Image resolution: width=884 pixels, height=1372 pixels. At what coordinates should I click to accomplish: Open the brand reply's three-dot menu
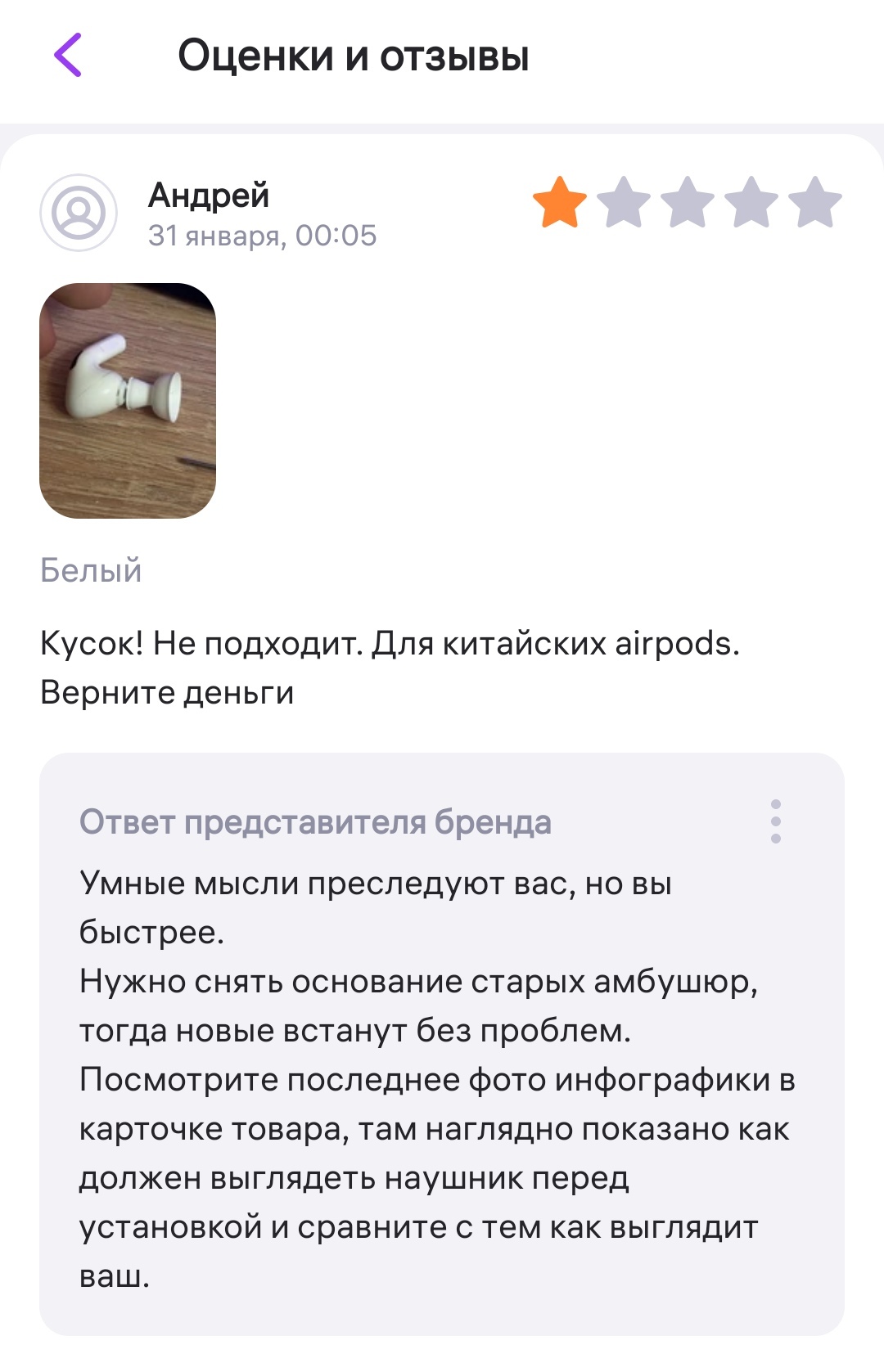coord(775,821)
